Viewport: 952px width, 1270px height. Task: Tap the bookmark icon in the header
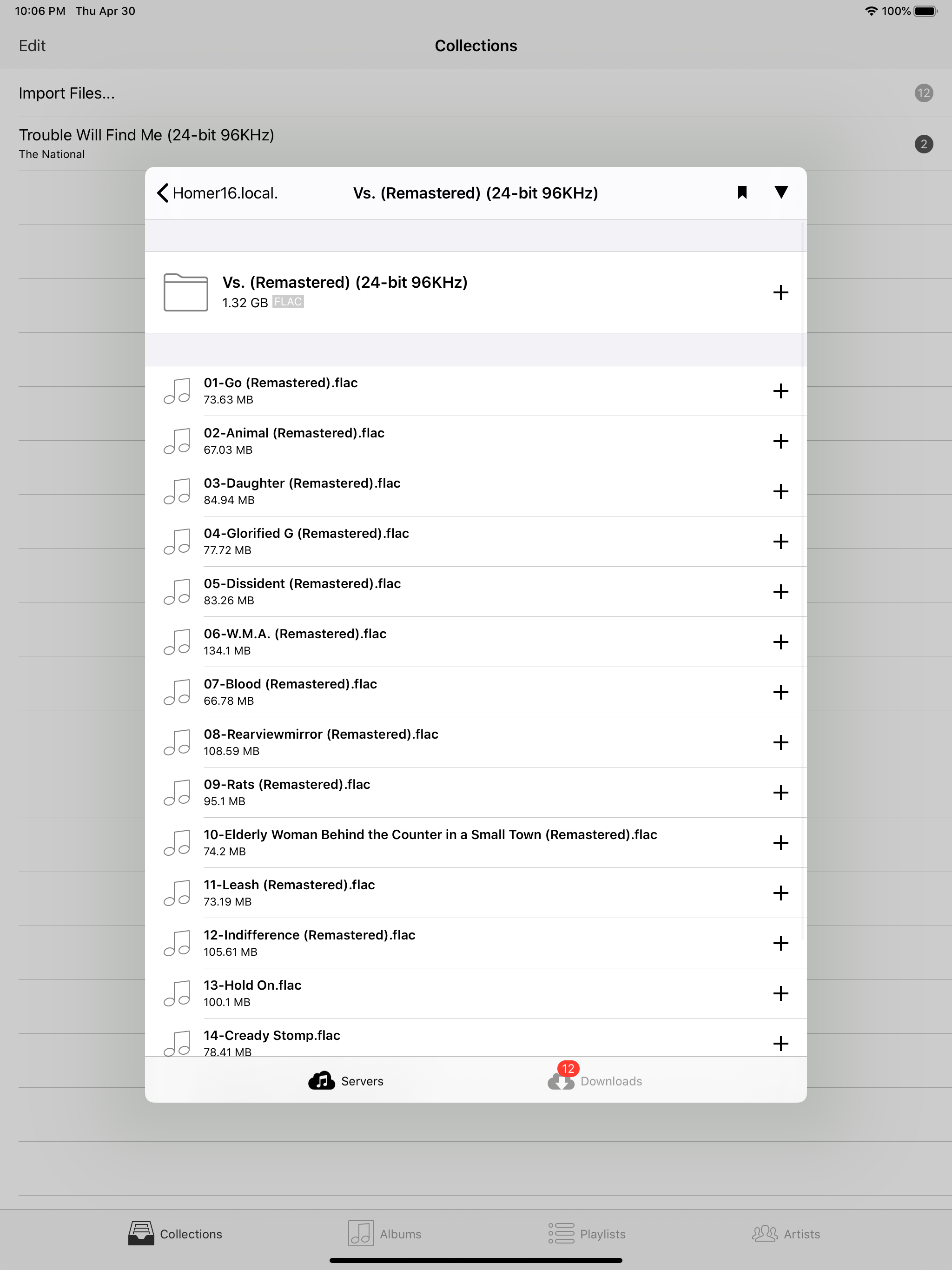[742, 193]
